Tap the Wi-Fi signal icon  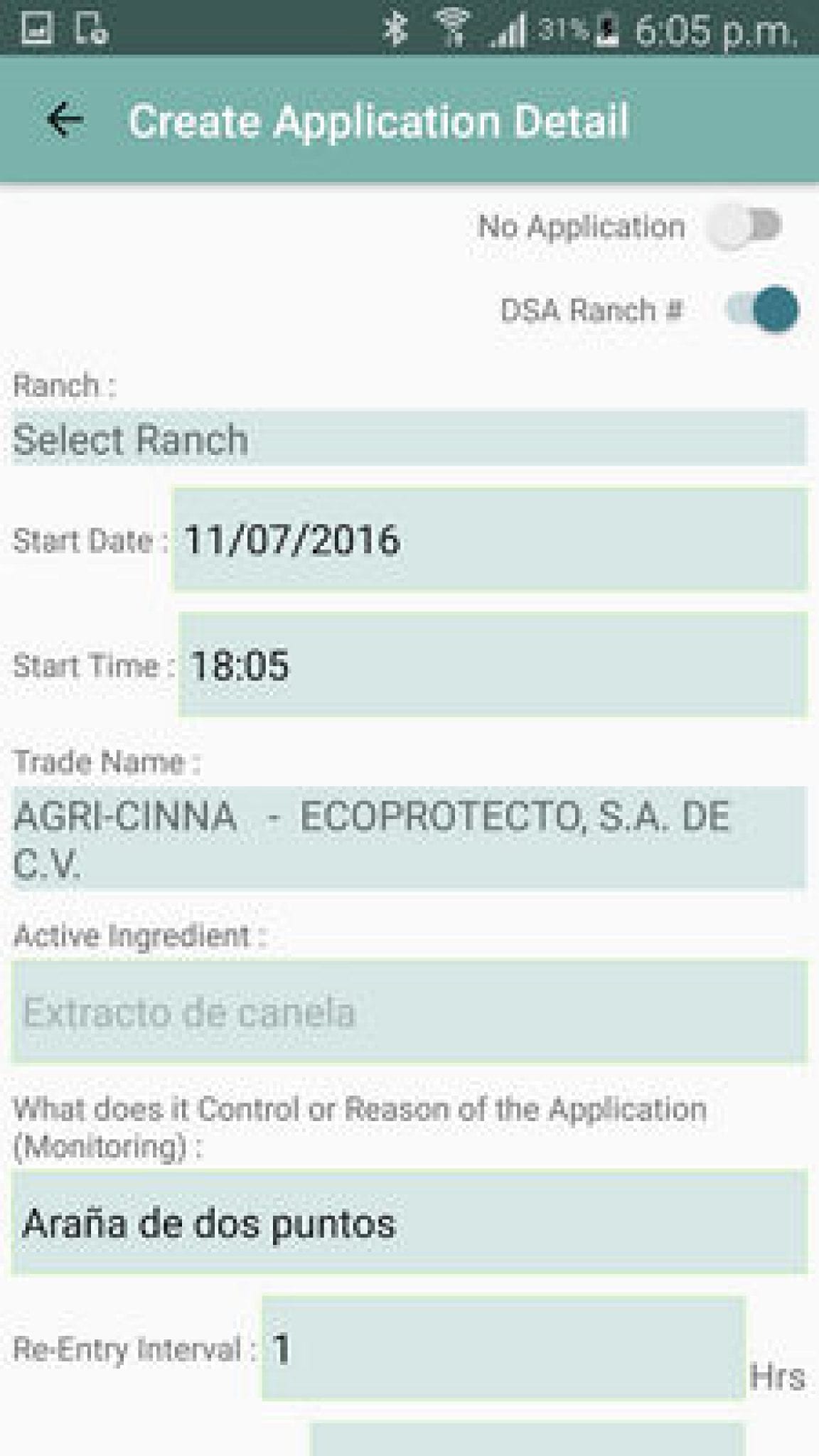coord(453,27)
